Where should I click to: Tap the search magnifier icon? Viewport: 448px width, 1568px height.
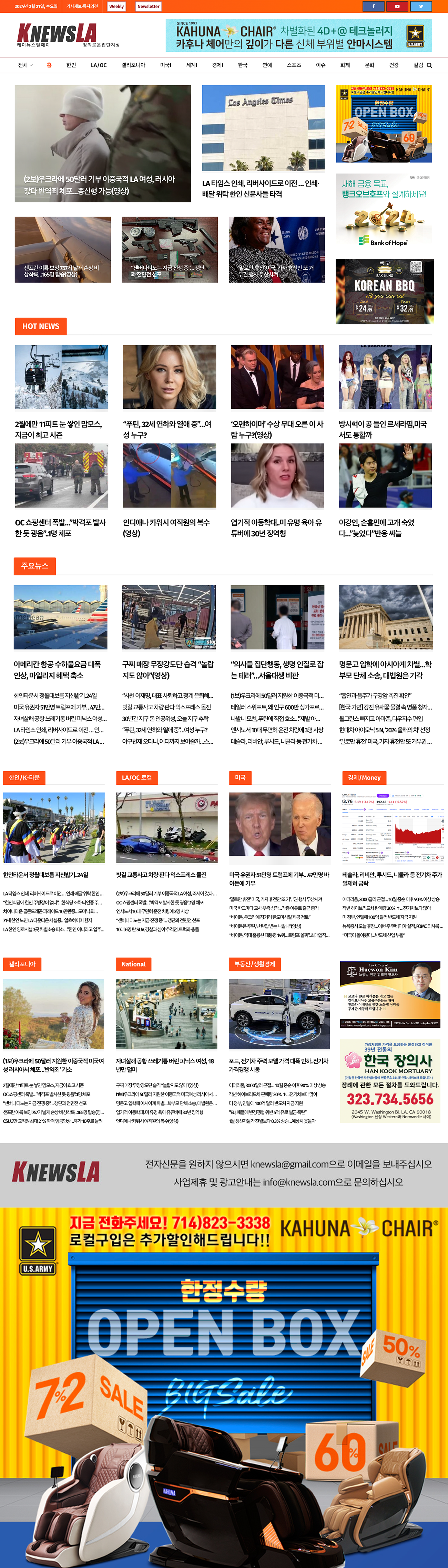coord(429,65)
